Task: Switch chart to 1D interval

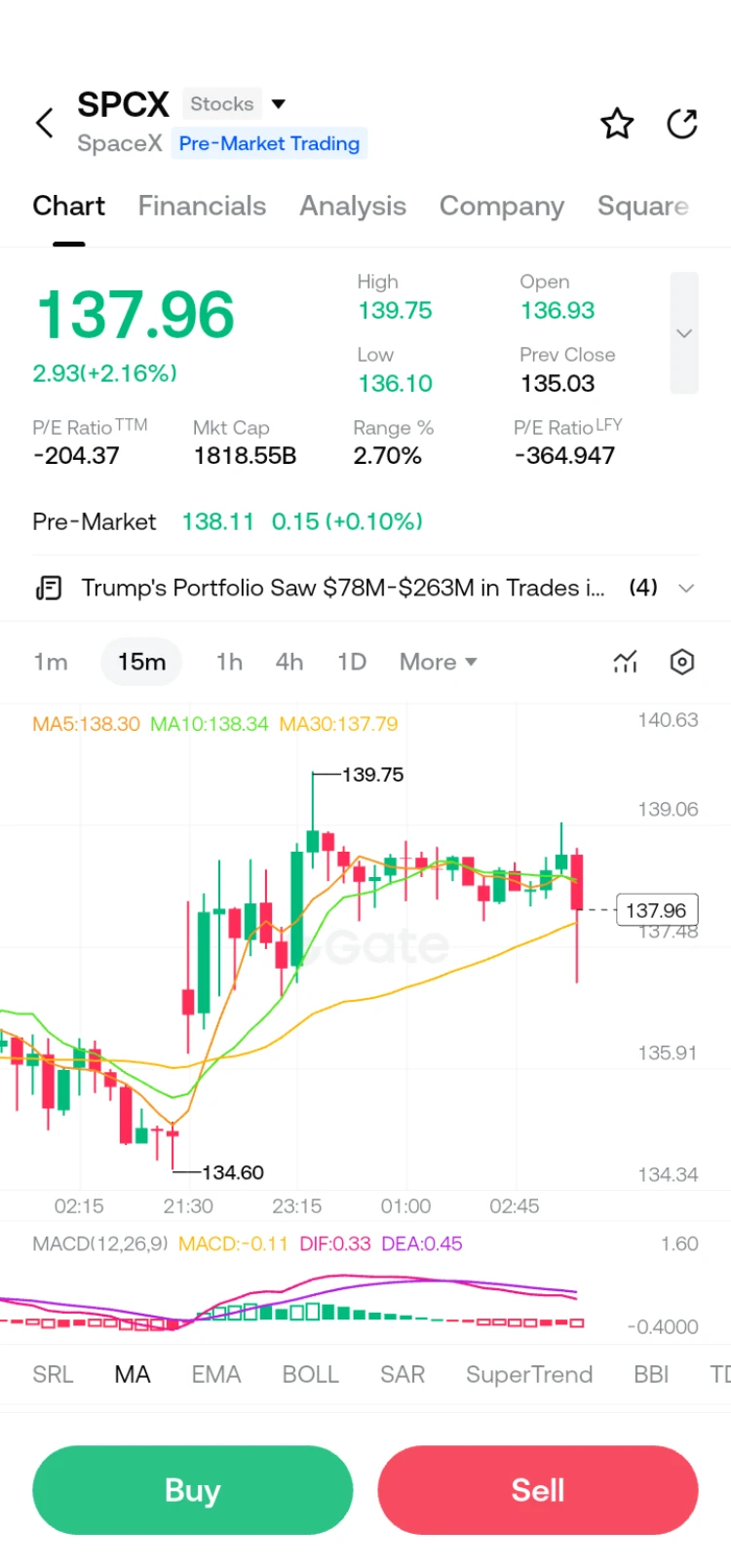Action: click(x=352, y=662)
